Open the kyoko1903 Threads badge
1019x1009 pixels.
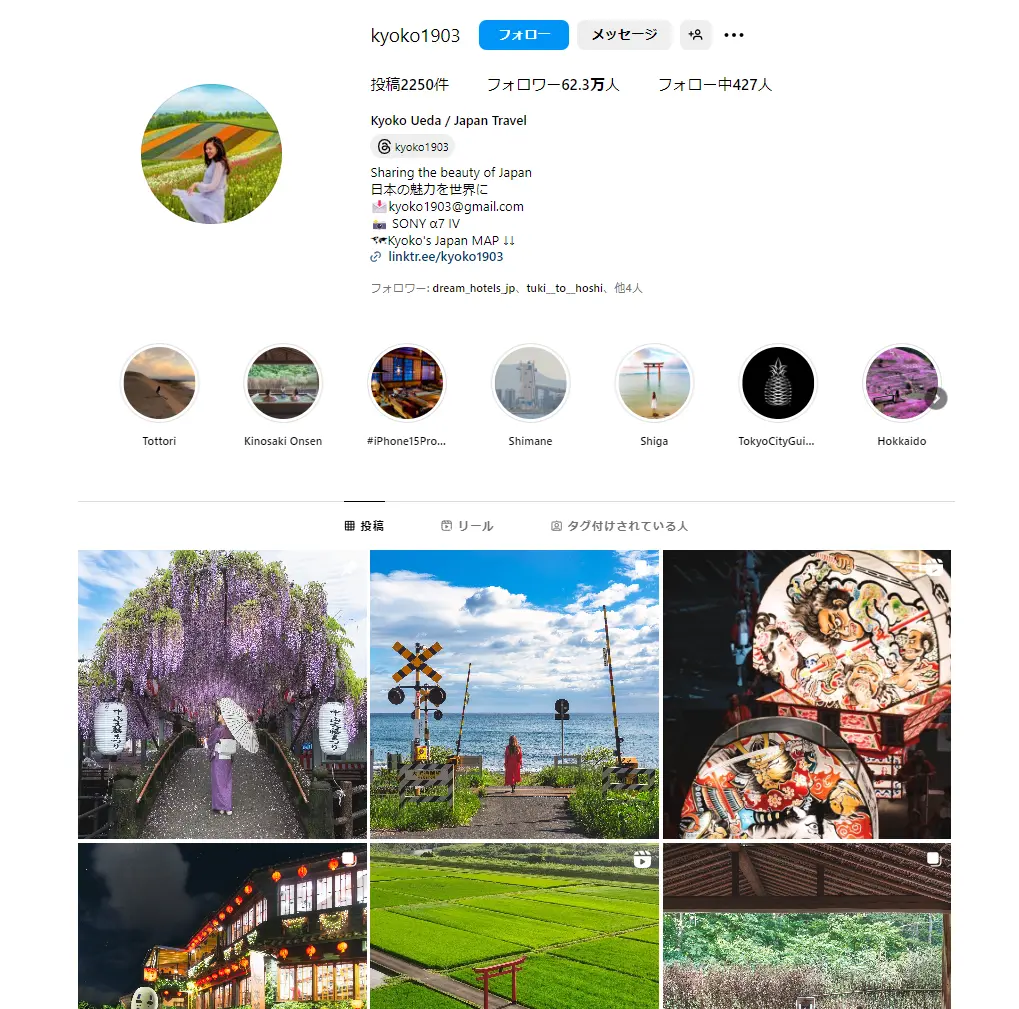[x=412, y=147]
